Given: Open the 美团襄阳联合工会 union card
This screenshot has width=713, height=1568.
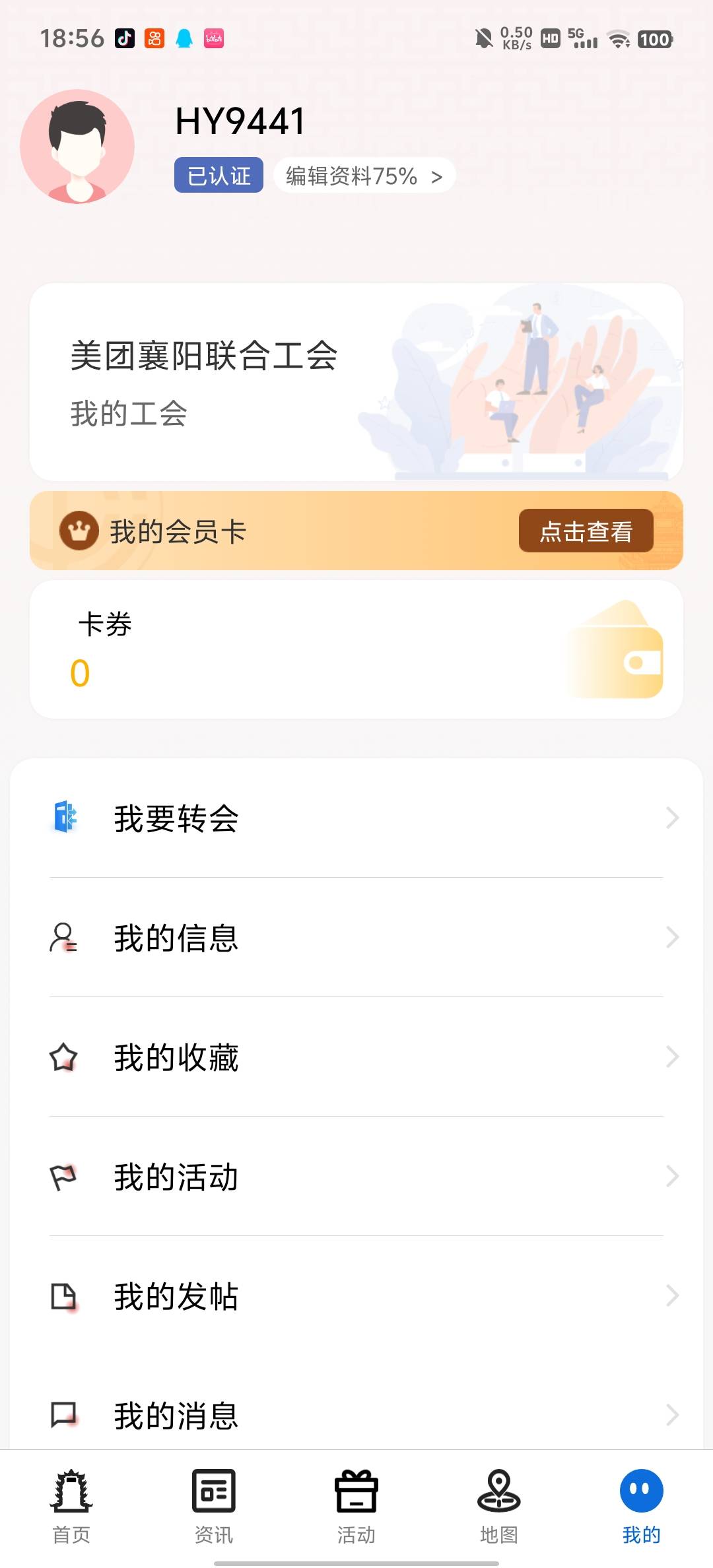Looking at the screenshot, I should click(356, 382).
